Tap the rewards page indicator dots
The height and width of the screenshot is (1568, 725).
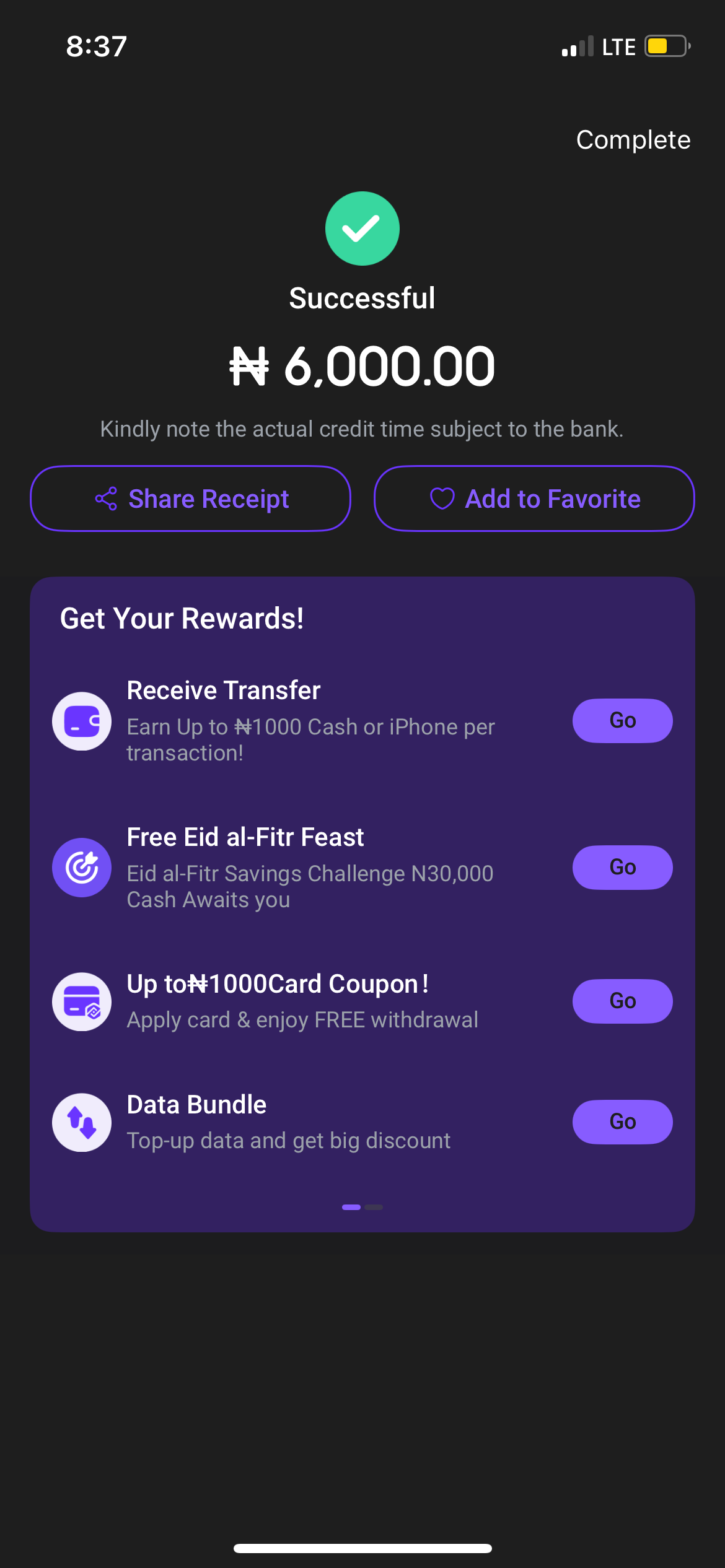[362, 1207]
